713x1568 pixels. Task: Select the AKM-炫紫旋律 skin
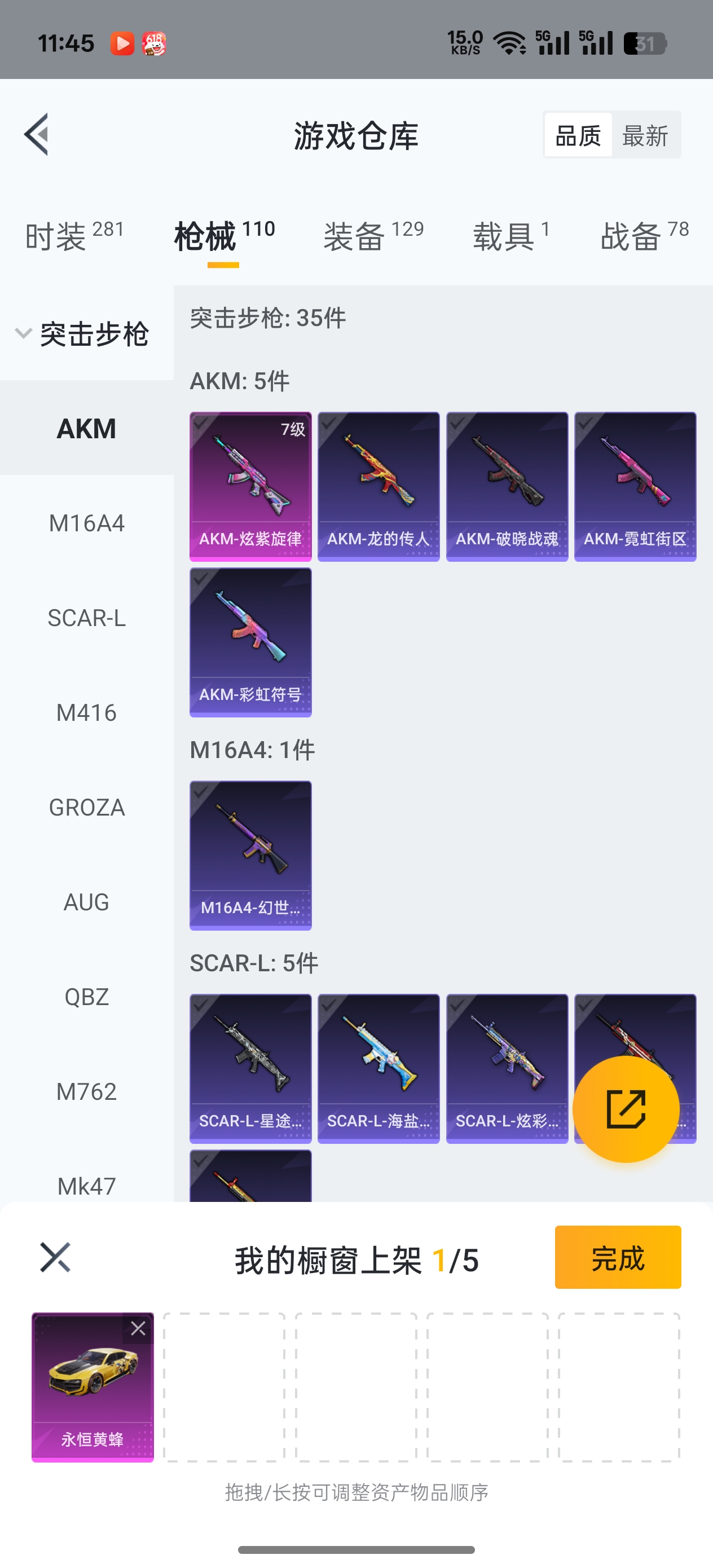[250, 486]
